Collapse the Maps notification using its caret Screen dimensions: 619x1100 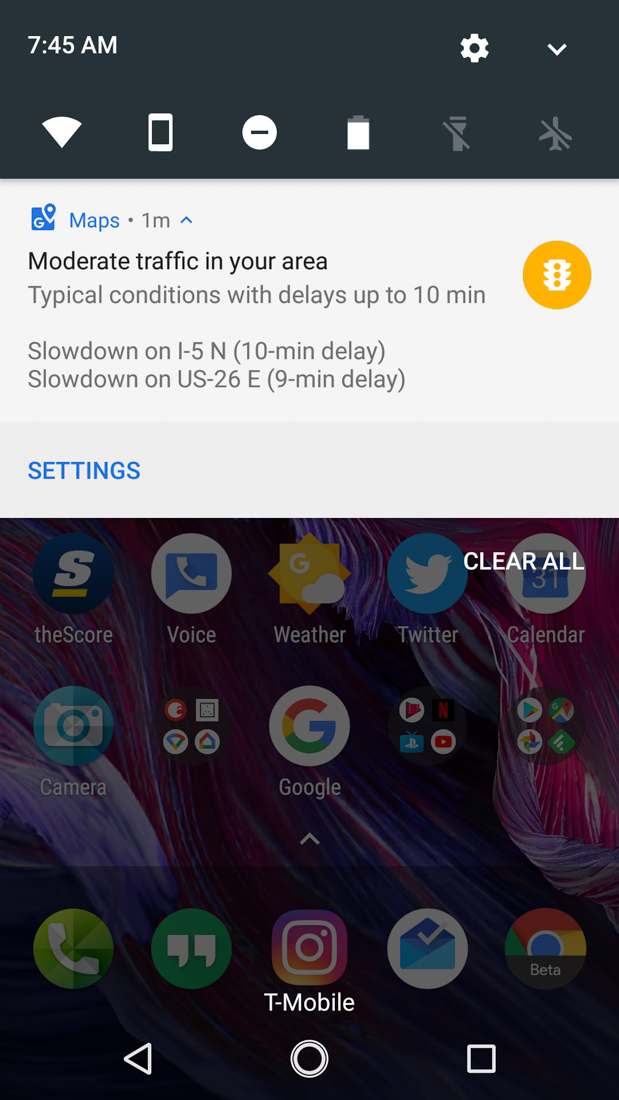186,220
